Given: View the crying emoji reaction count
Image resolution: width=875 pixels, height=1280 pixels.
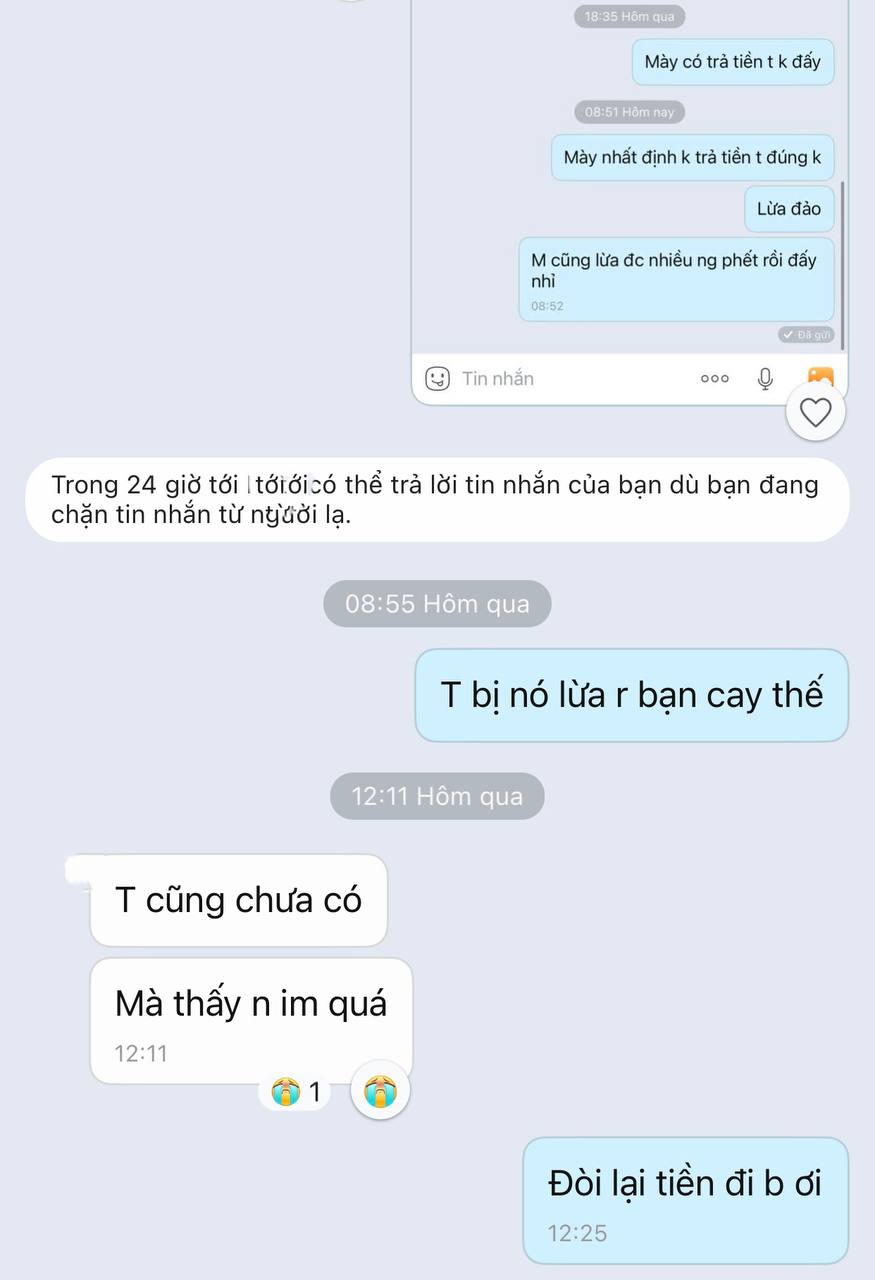Looking at the screenshot, I should 299,1091.
